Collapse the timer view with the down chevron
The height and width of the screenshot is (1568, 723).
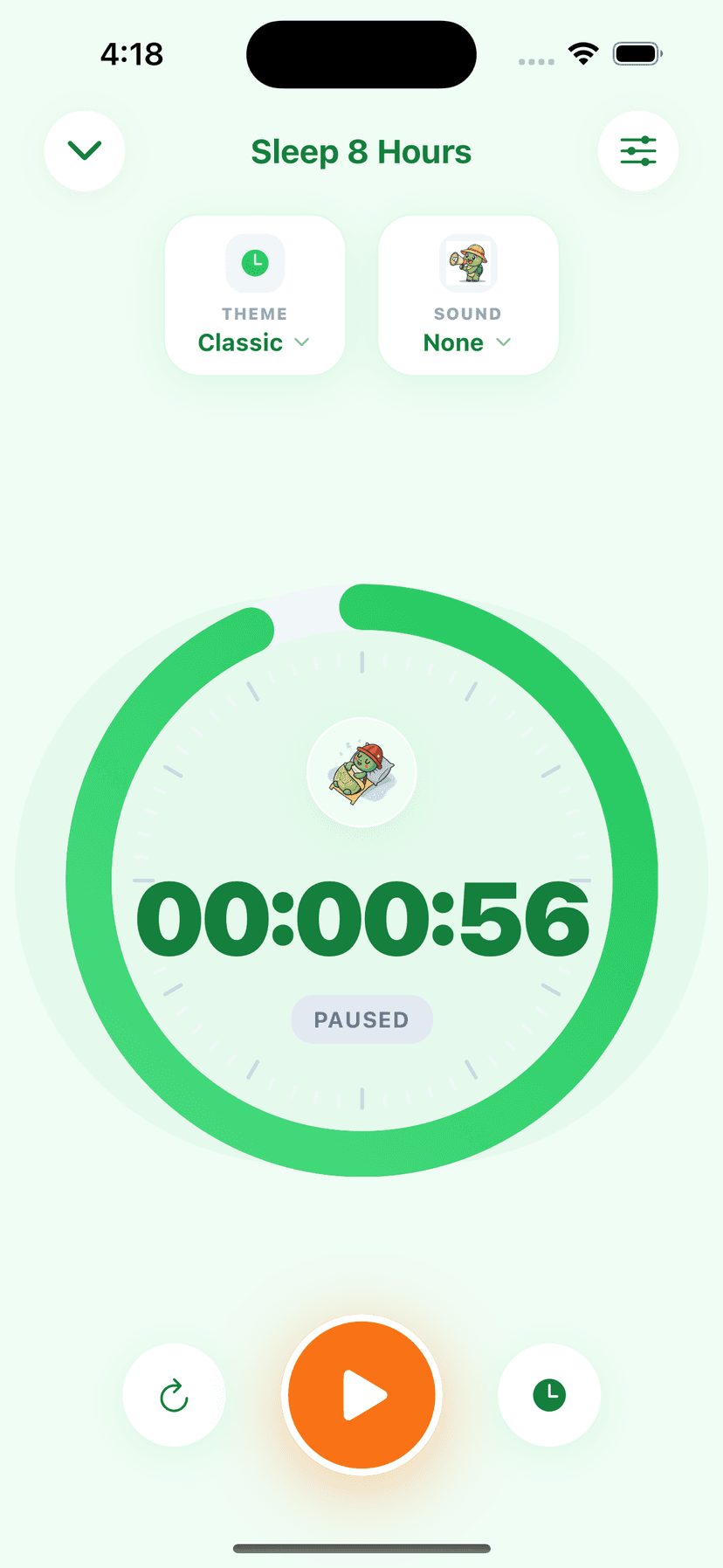pyautogui.click(x=85, y=150)
